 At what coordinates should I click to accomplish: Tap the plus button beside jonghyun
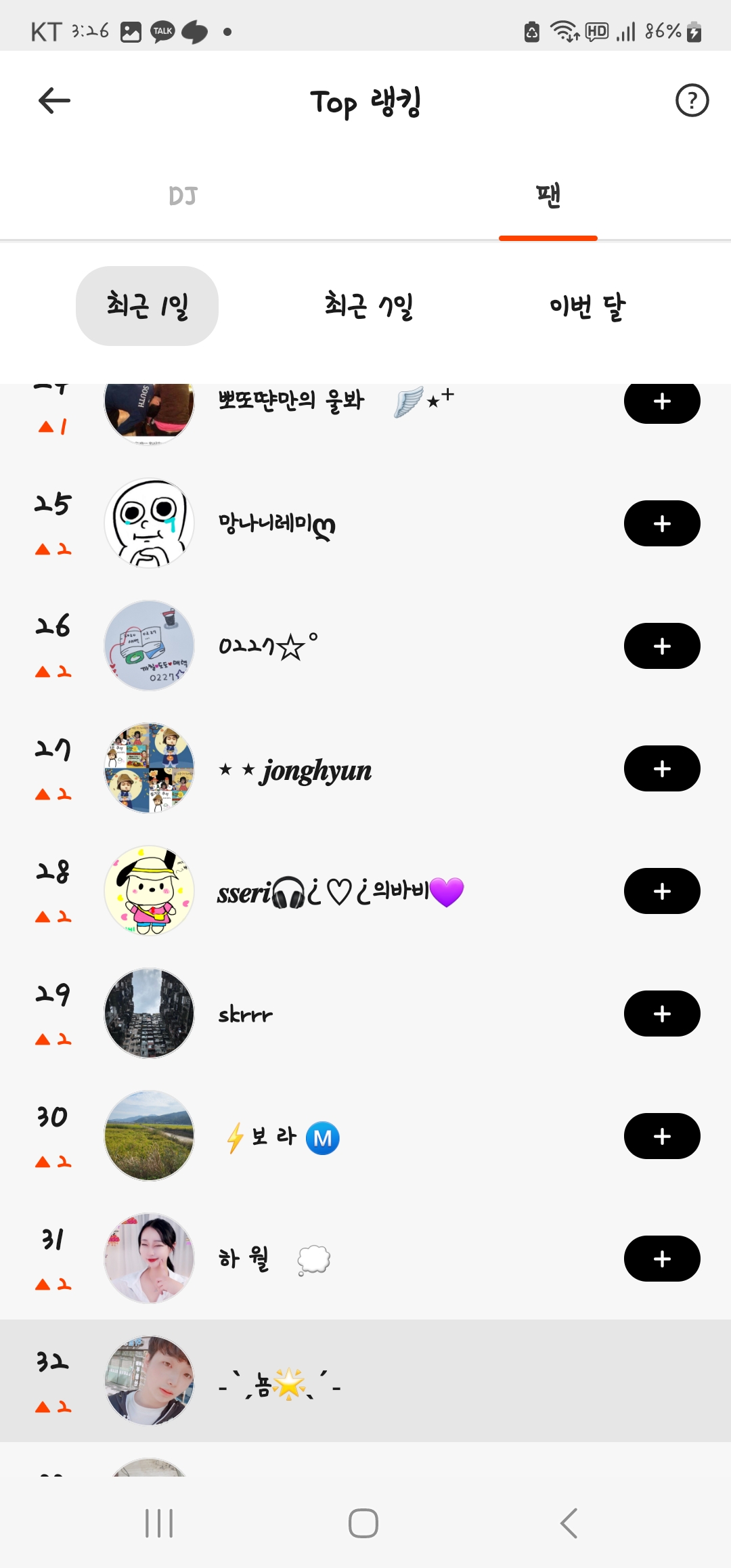(661, 768)
